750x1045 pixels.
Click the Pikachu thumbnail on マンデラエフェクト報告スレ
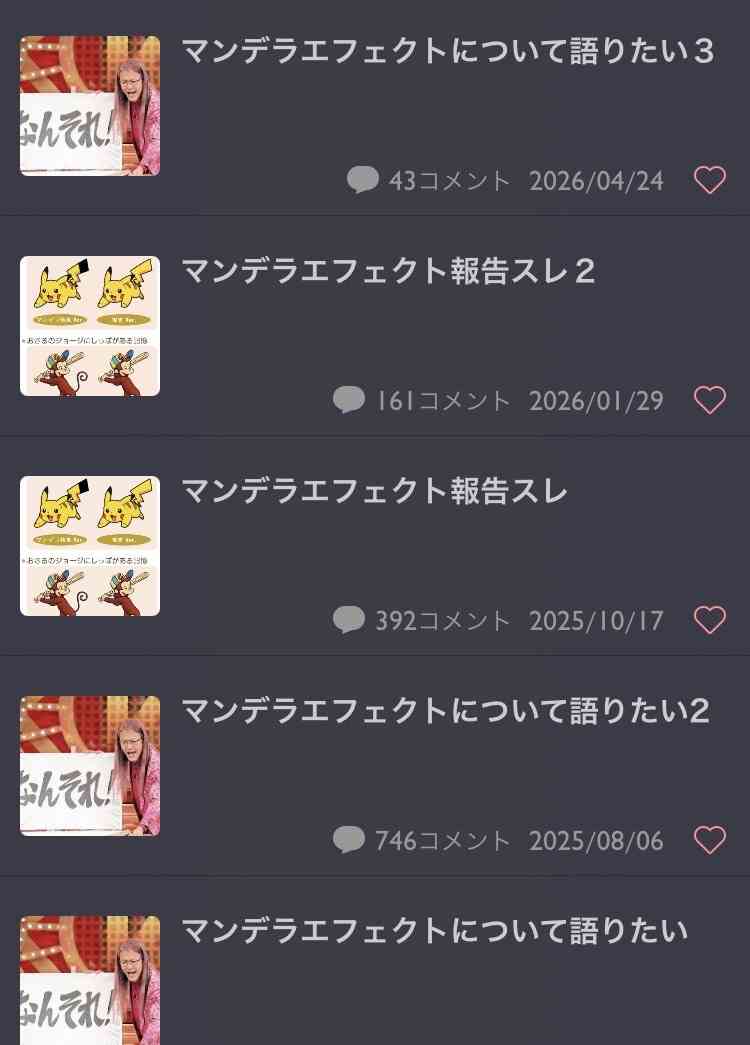(90, 545)
